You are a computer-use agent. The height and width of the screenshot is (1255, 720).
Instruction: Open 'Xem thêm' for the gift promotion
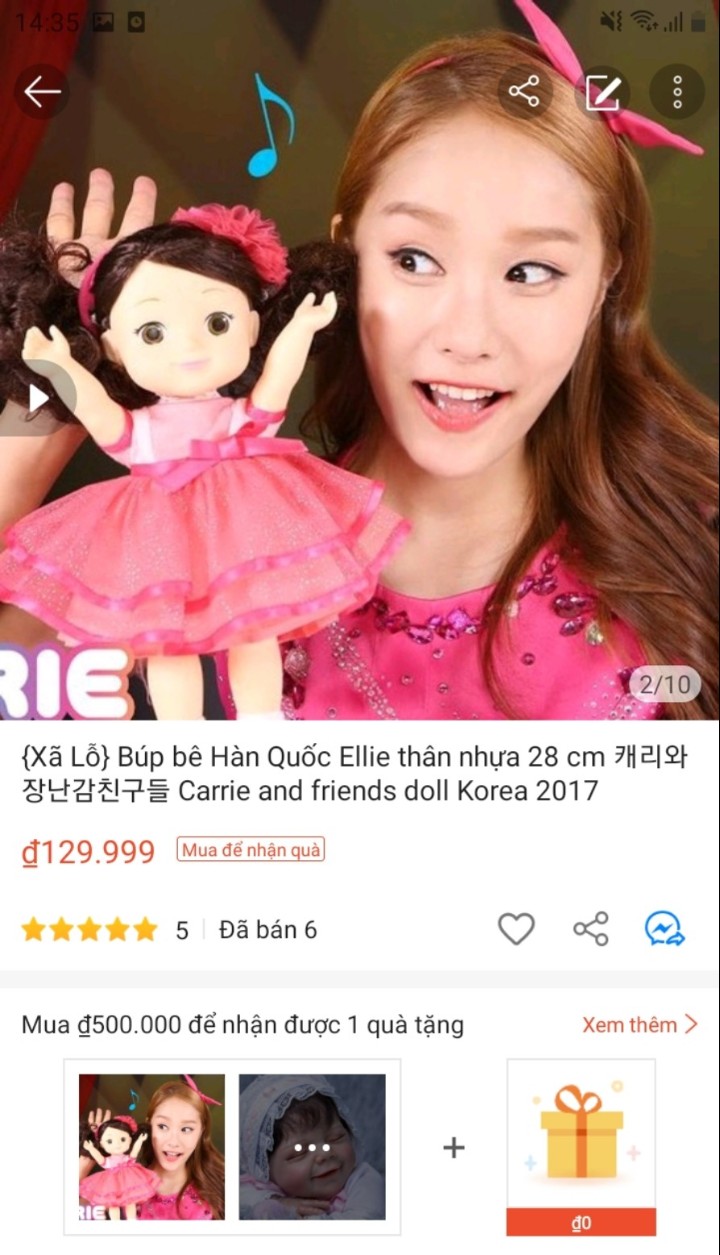[641, 1024]
